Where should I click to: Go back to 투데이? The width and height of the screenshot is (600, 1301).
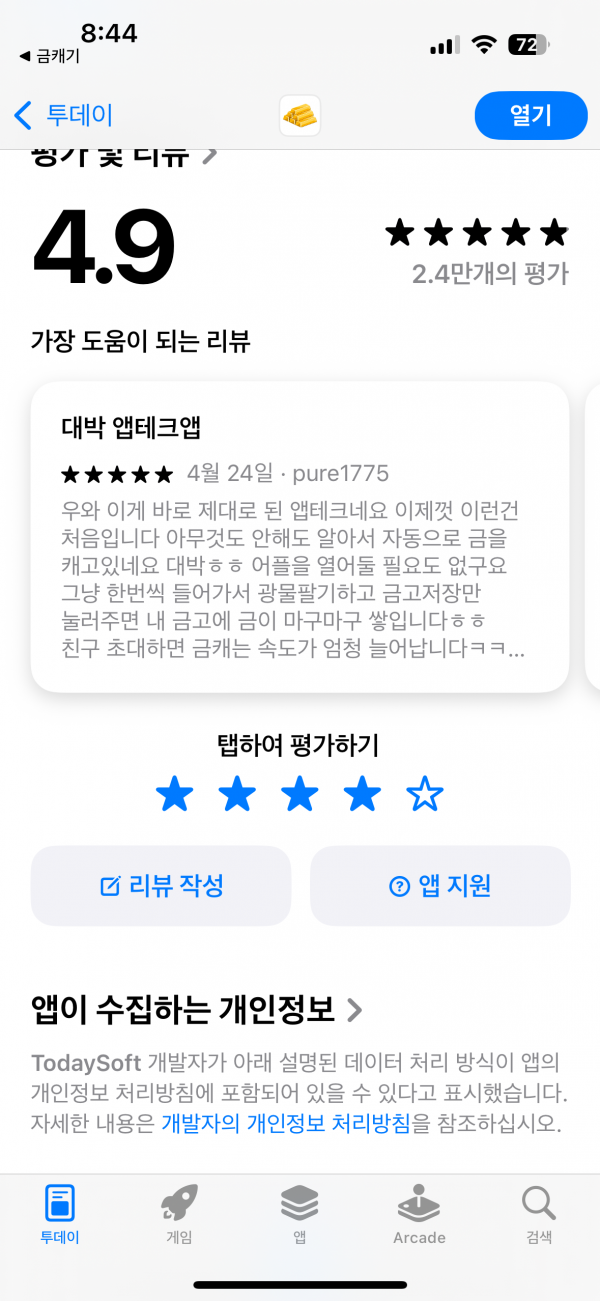(x=63, y=115)
